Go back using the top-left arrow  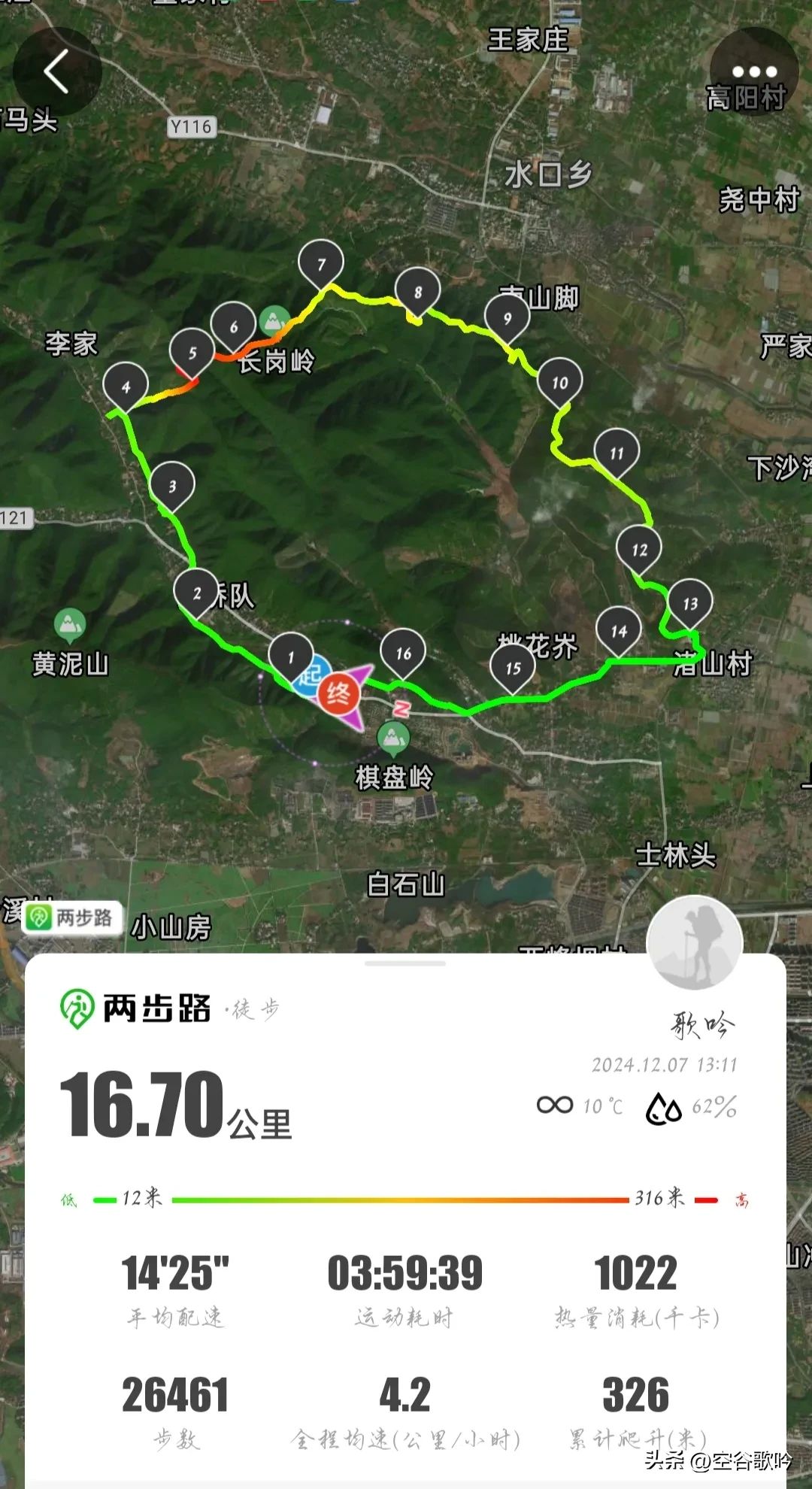pyautogui.click(x=57, y=71)
